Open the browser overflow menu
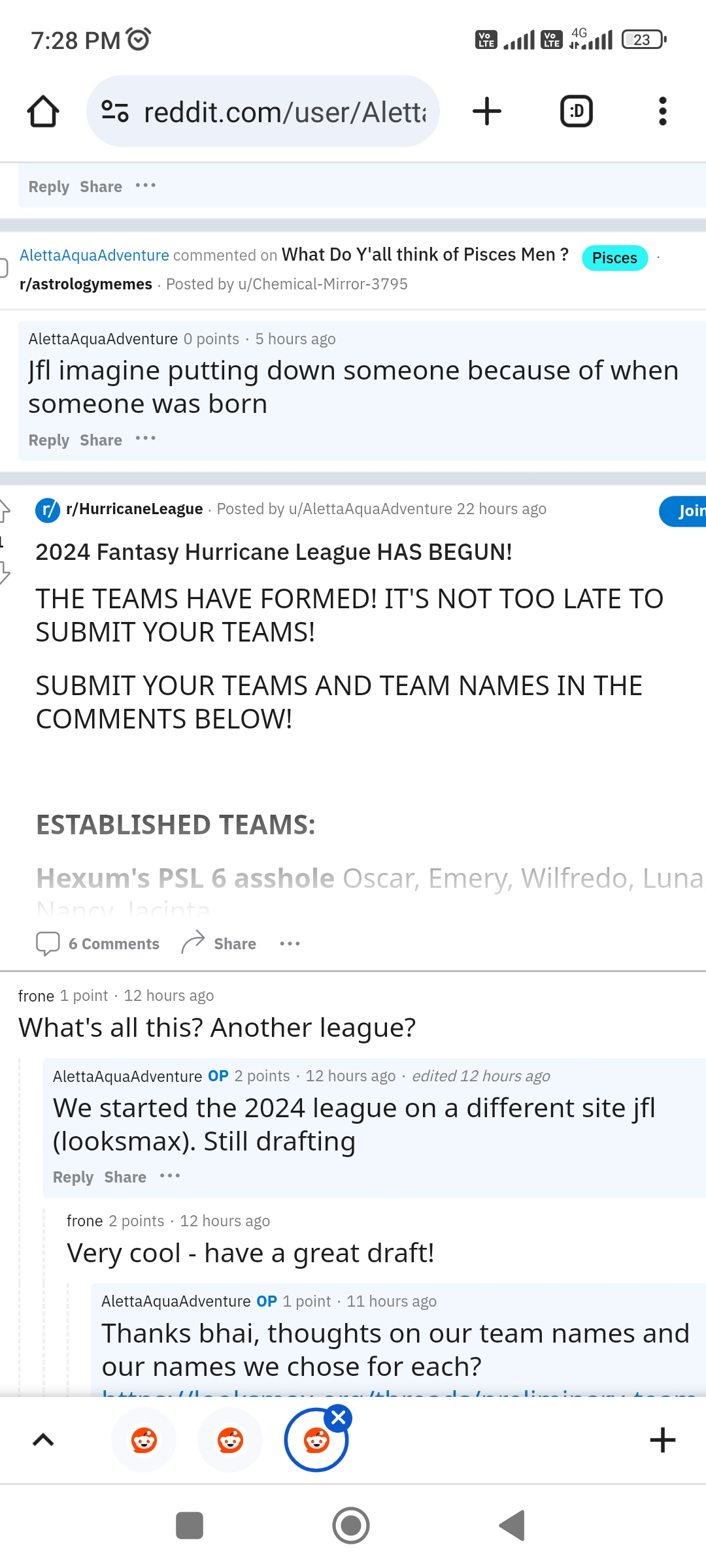This screenshot has height=1568, width=706. pyautogui.click(x=662, y=112)
